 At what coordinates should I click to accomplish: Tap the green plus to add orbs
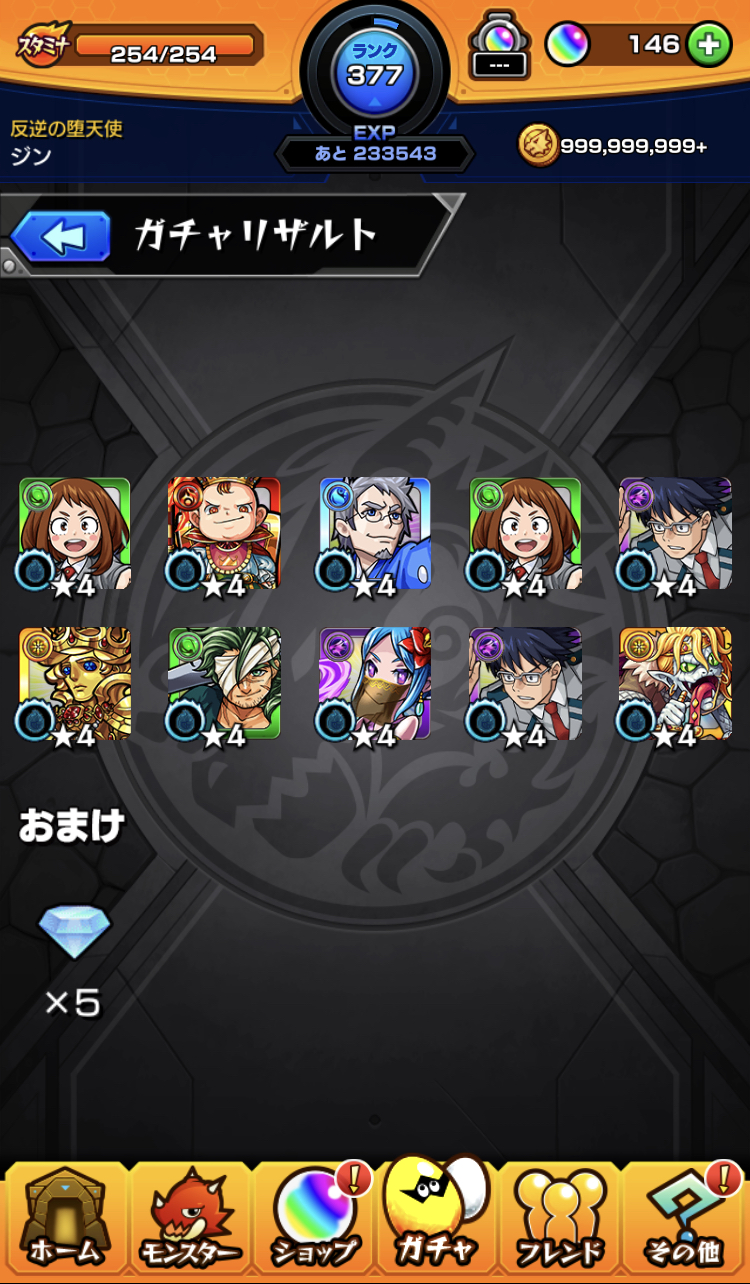click(x=707, y=44)
